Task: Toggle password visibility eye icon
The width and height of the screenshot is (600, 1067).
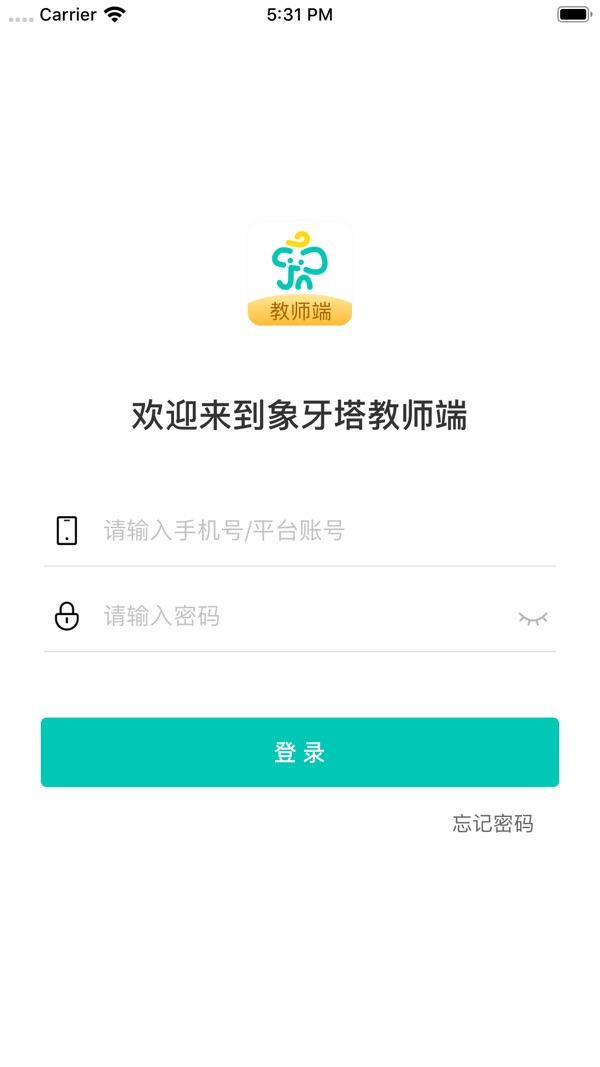Action: (x=533, y=618)
